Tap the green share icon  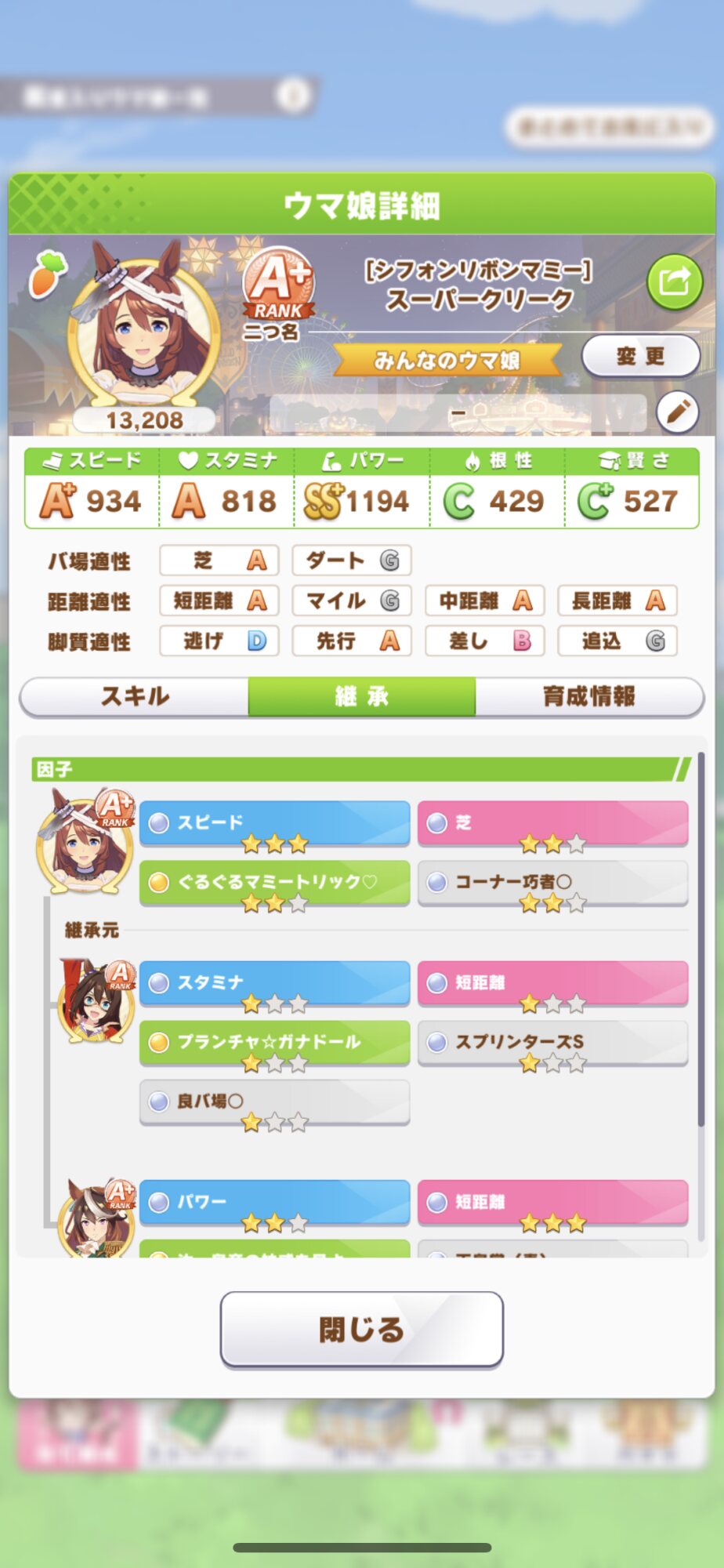tap(674, 281)
